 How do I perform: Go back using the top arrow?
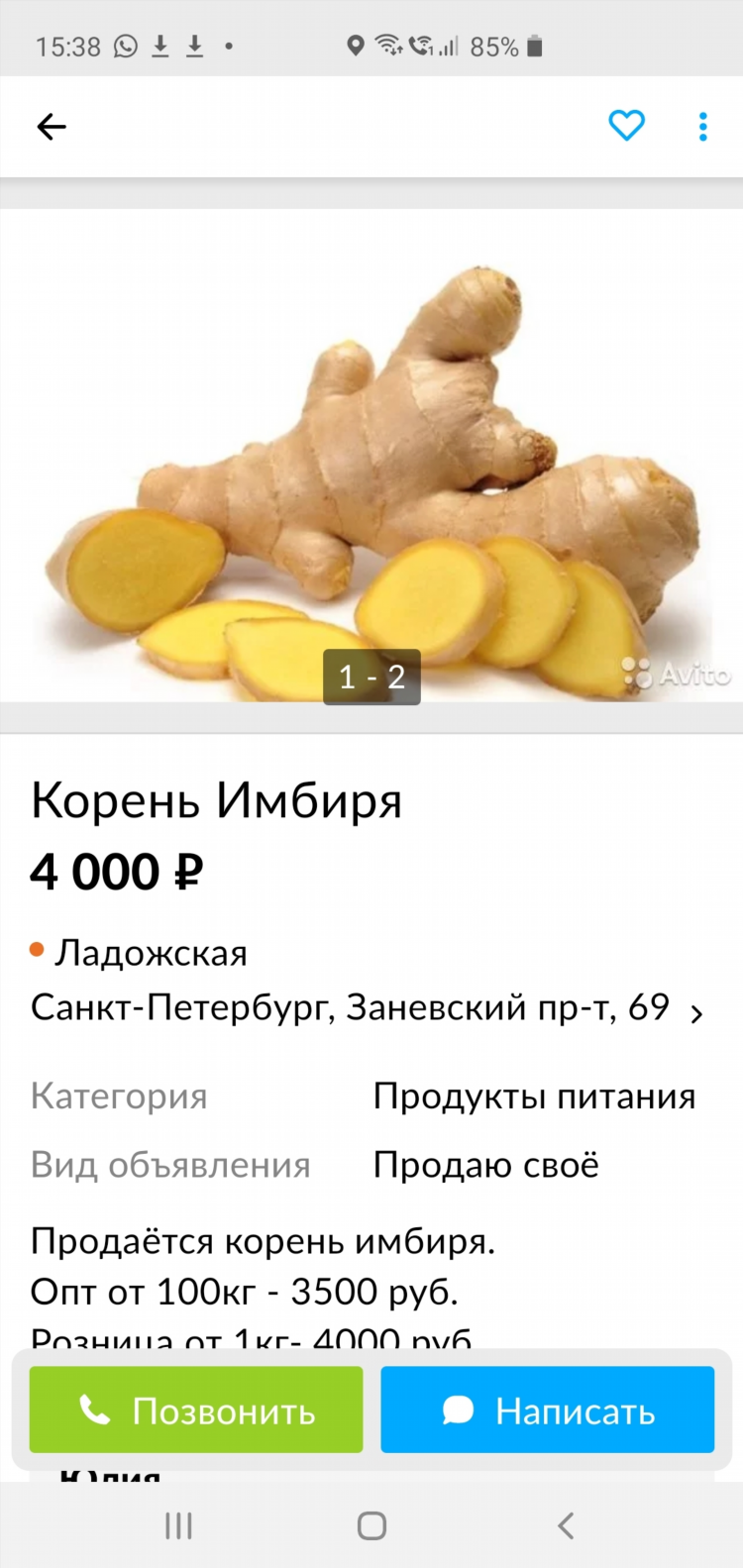pos(52,127)
